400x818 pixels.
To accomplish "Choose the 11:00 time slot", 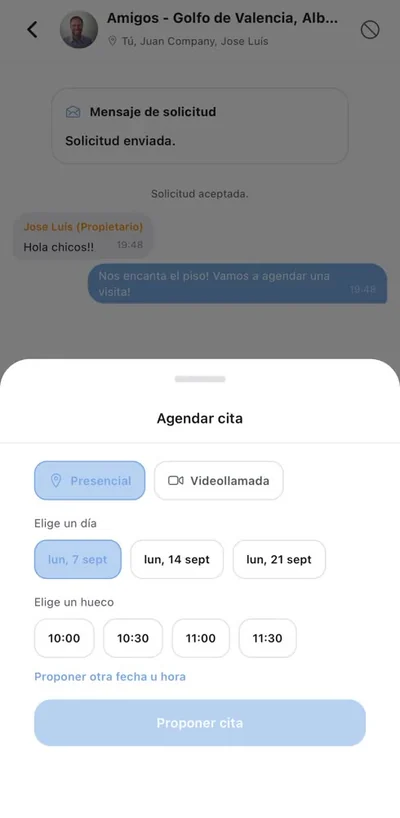I will point(201,638).
